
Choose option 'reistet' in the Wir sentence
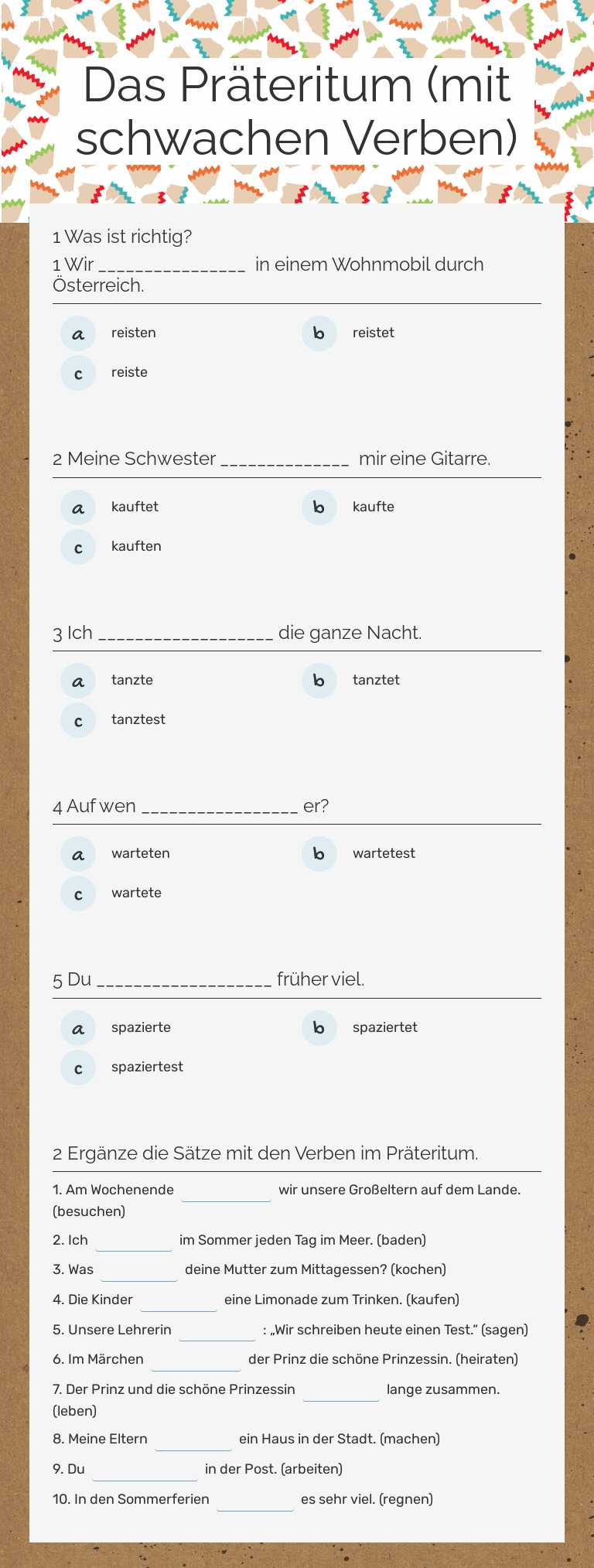pos(373,333)
